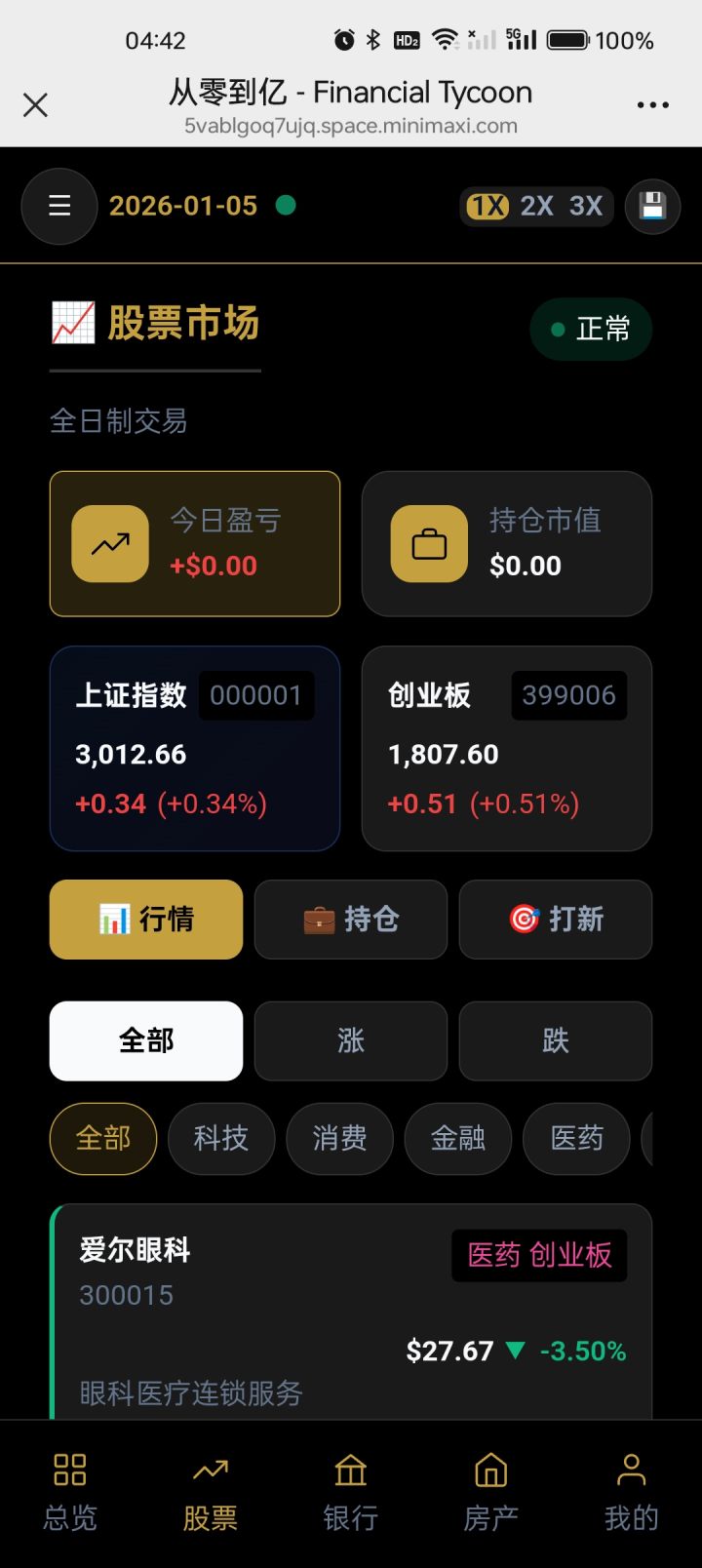Open the hamburger menu icon
702x1568 pixels.
coord(58,207)
